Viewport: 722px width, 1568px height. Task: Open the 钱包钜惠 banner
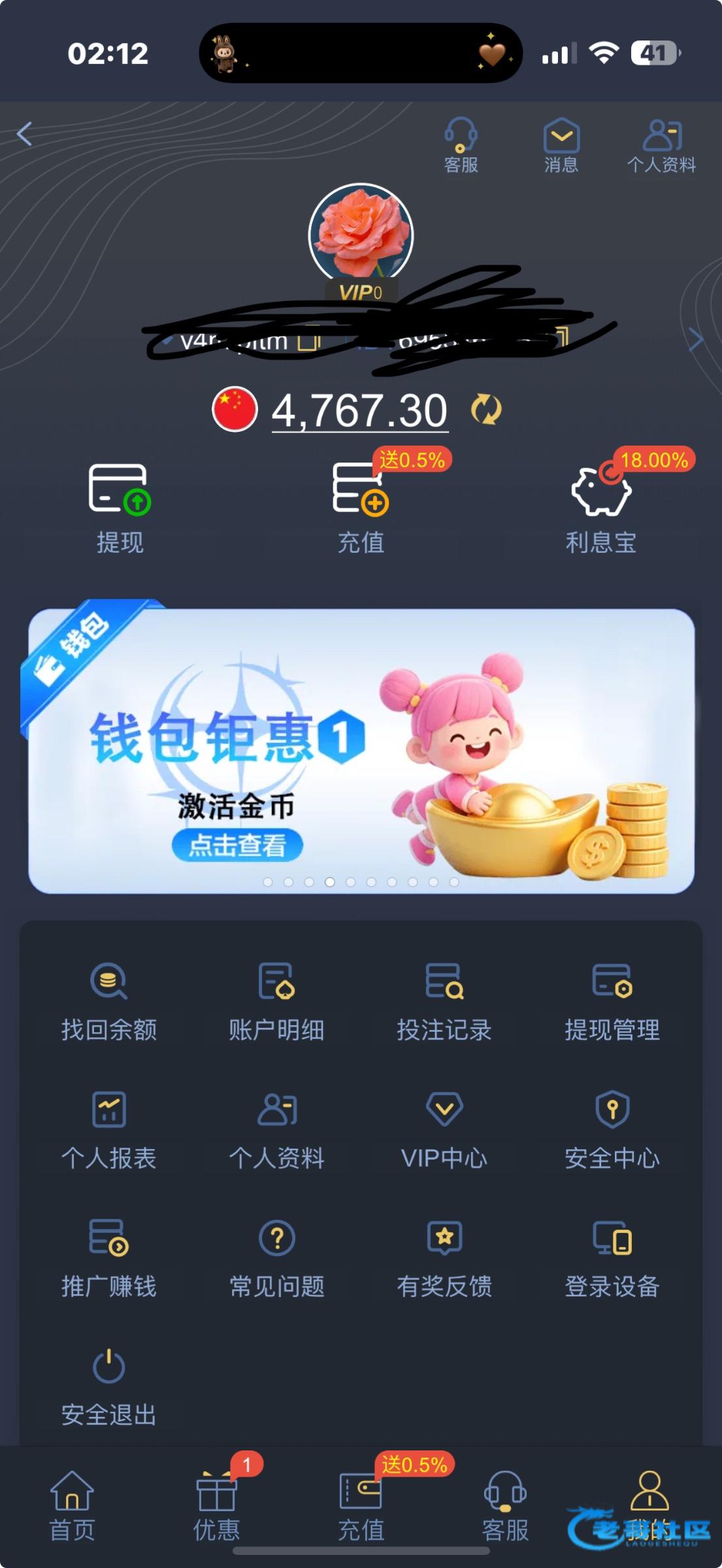[x=361, y=751]
